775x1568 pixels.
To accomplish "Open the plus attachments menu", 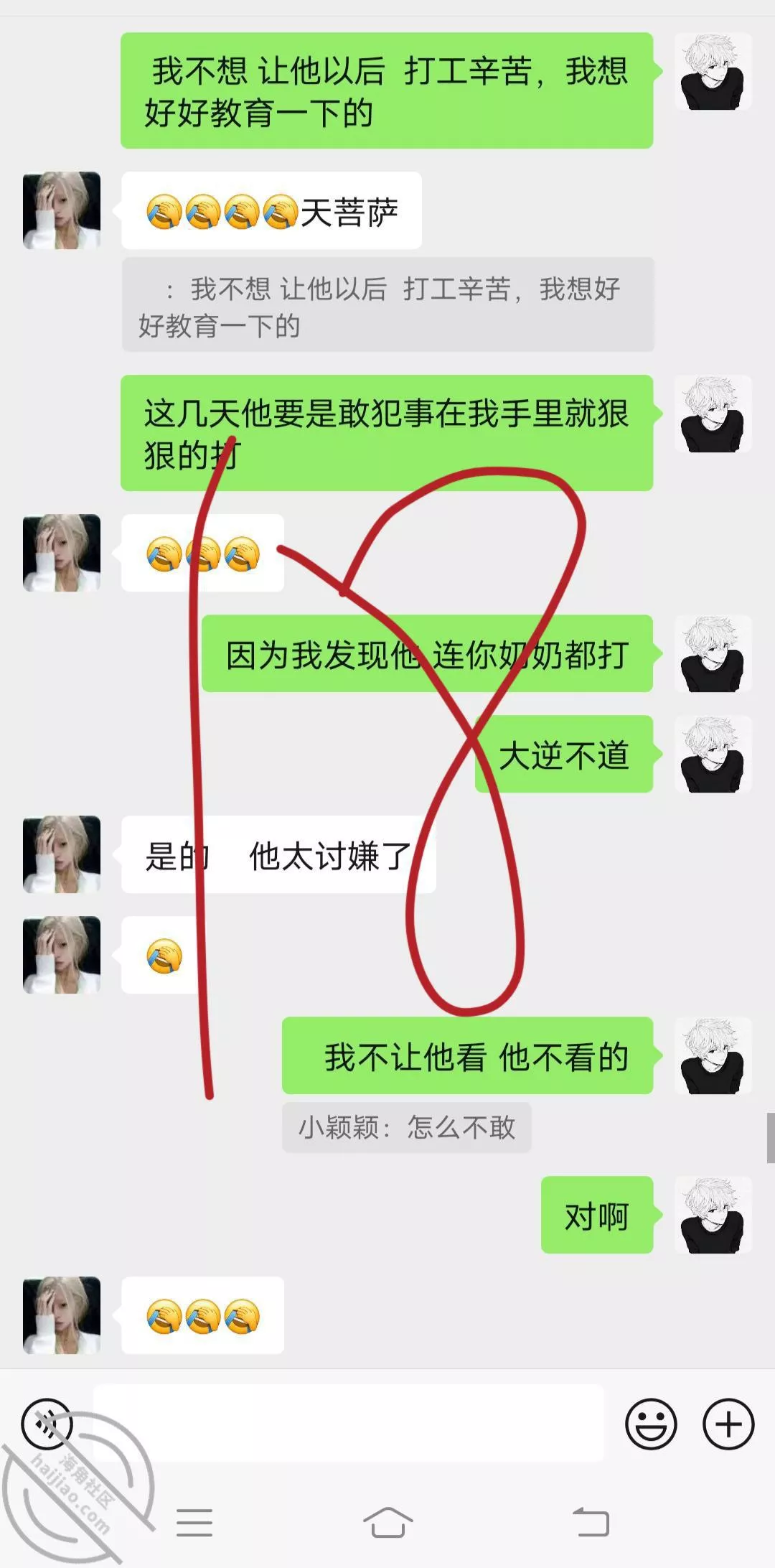I will [x=728, y=1424].
